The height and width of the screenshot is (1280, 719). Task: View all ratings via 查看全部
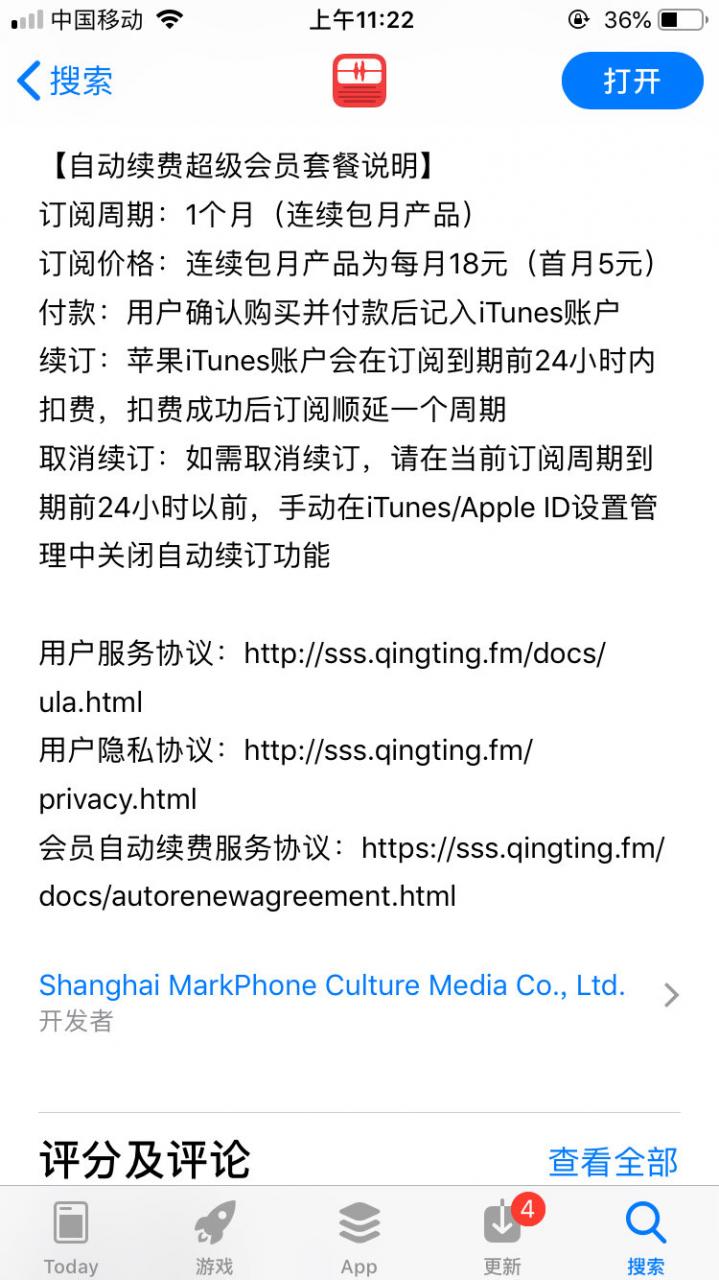coord(613,1161)
